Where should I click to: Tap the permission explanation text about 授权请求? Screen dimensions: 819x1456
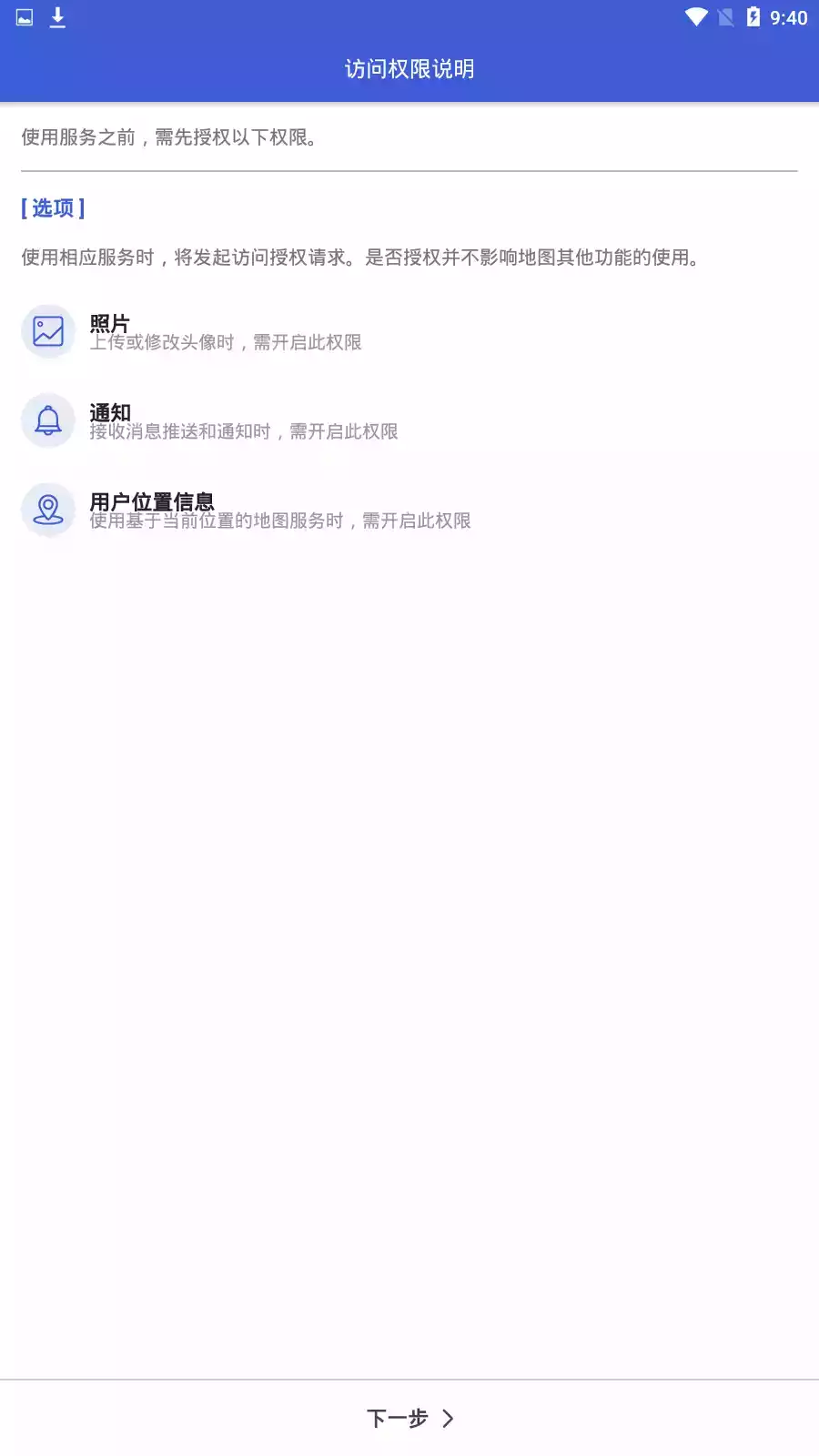click(x=359, y=257)
